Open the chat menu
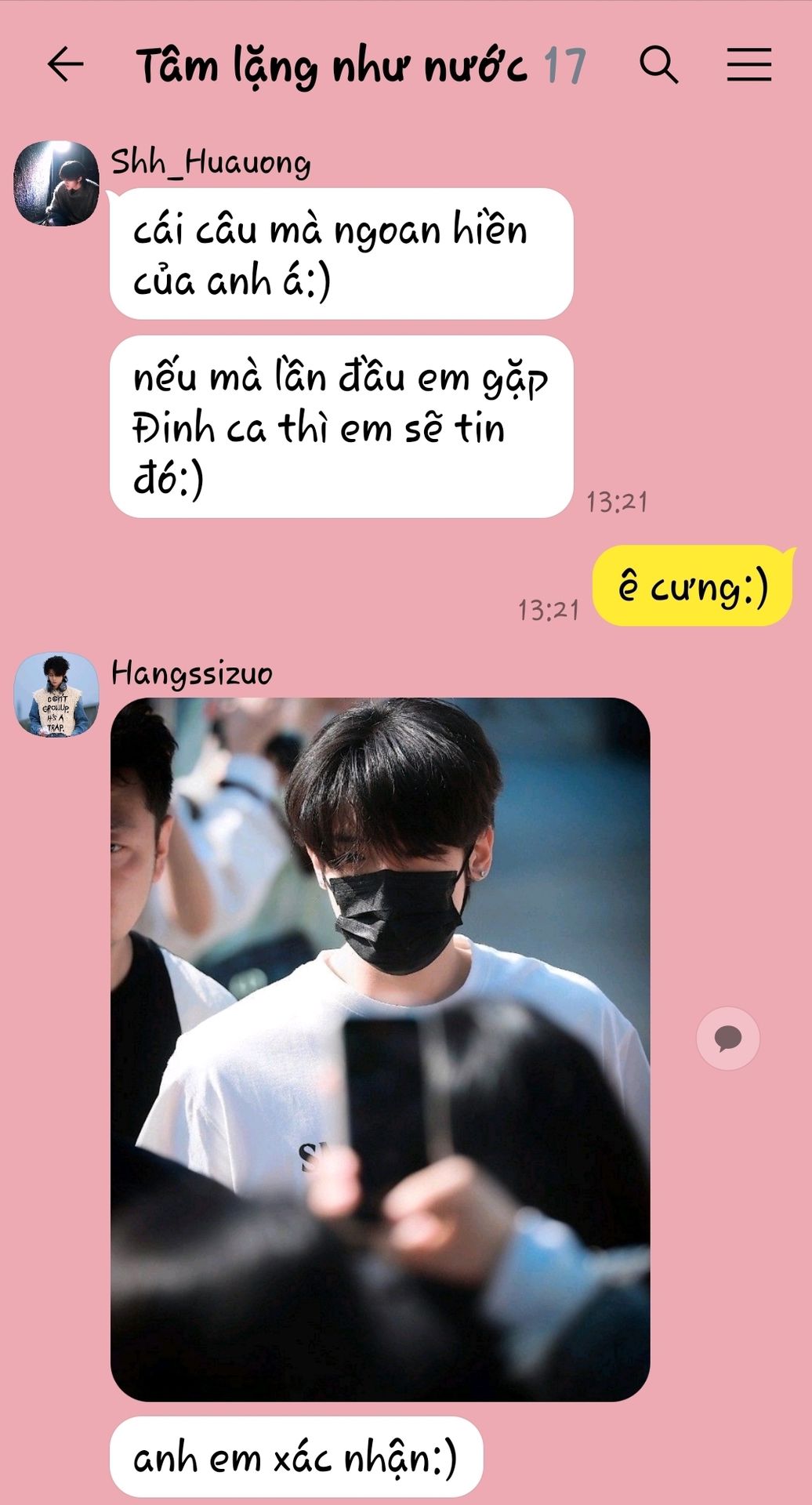 (x=749, y=64)
